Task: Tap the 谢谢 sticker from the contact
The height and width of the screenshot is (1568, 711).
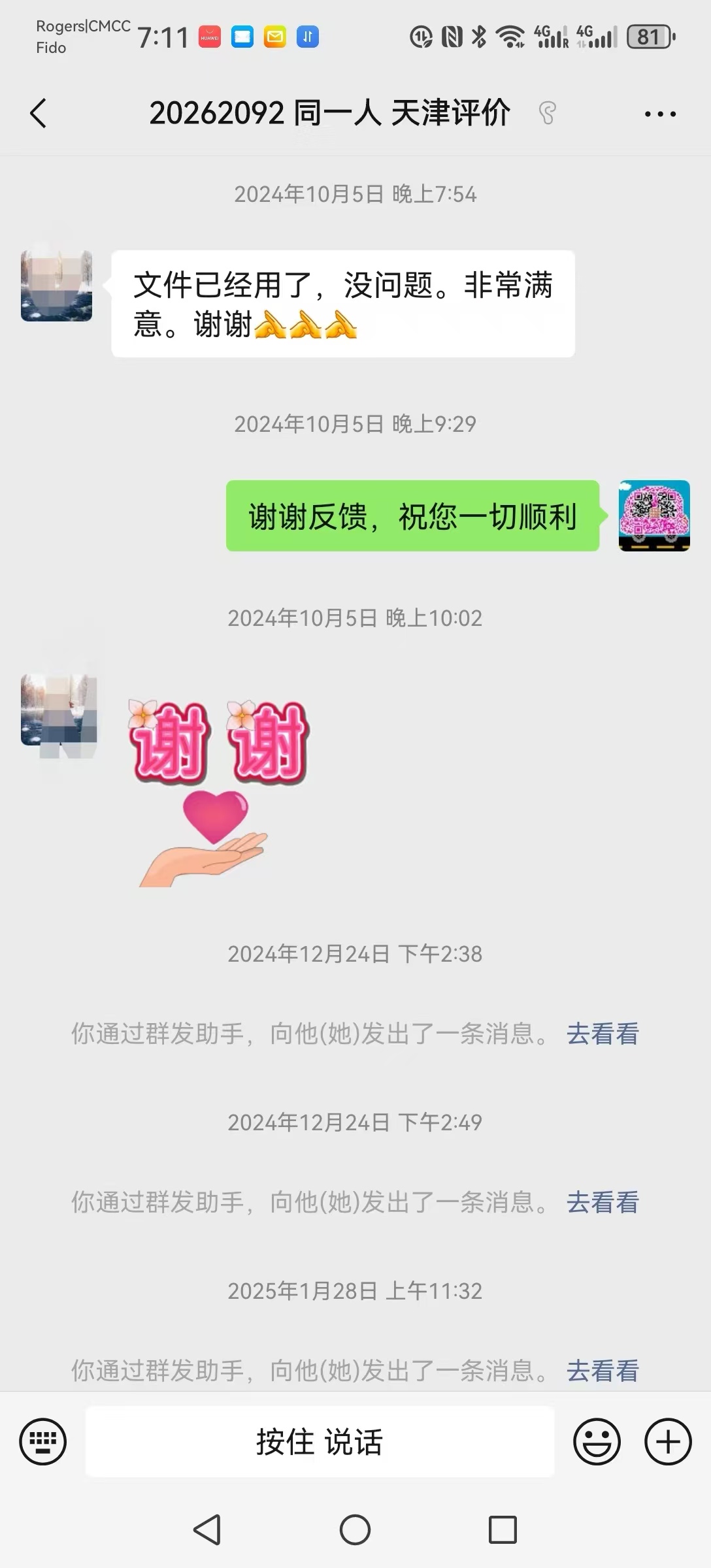Action: tap(218, 791)
